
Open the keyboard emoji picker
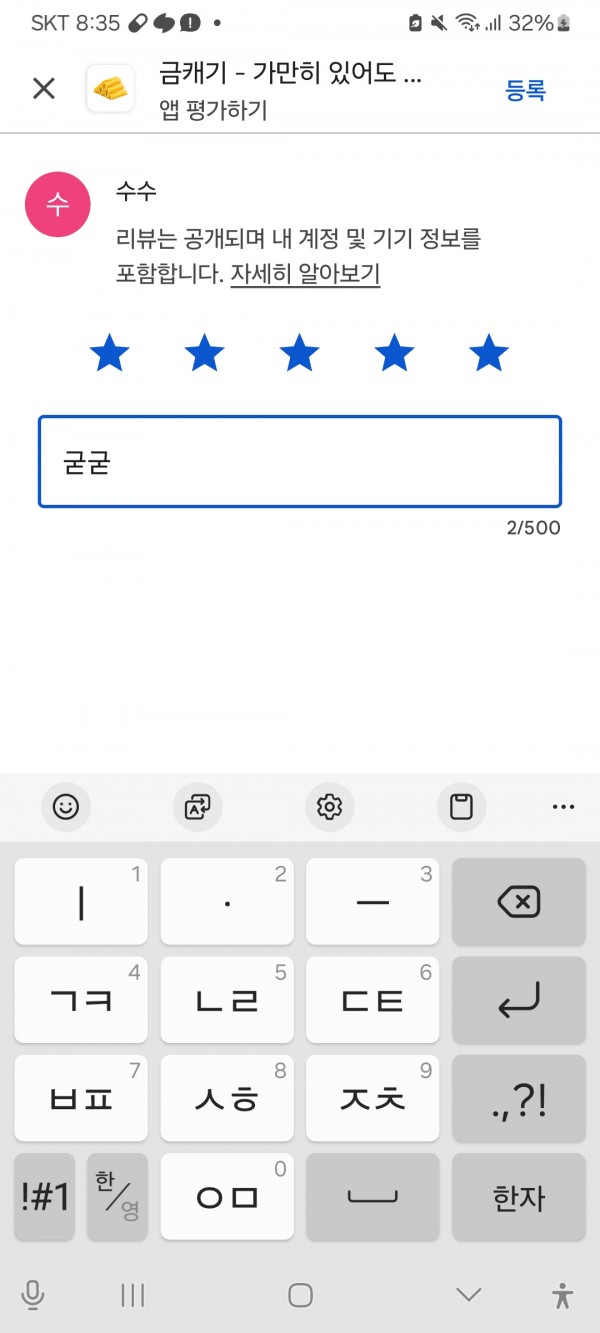(66, 806)
